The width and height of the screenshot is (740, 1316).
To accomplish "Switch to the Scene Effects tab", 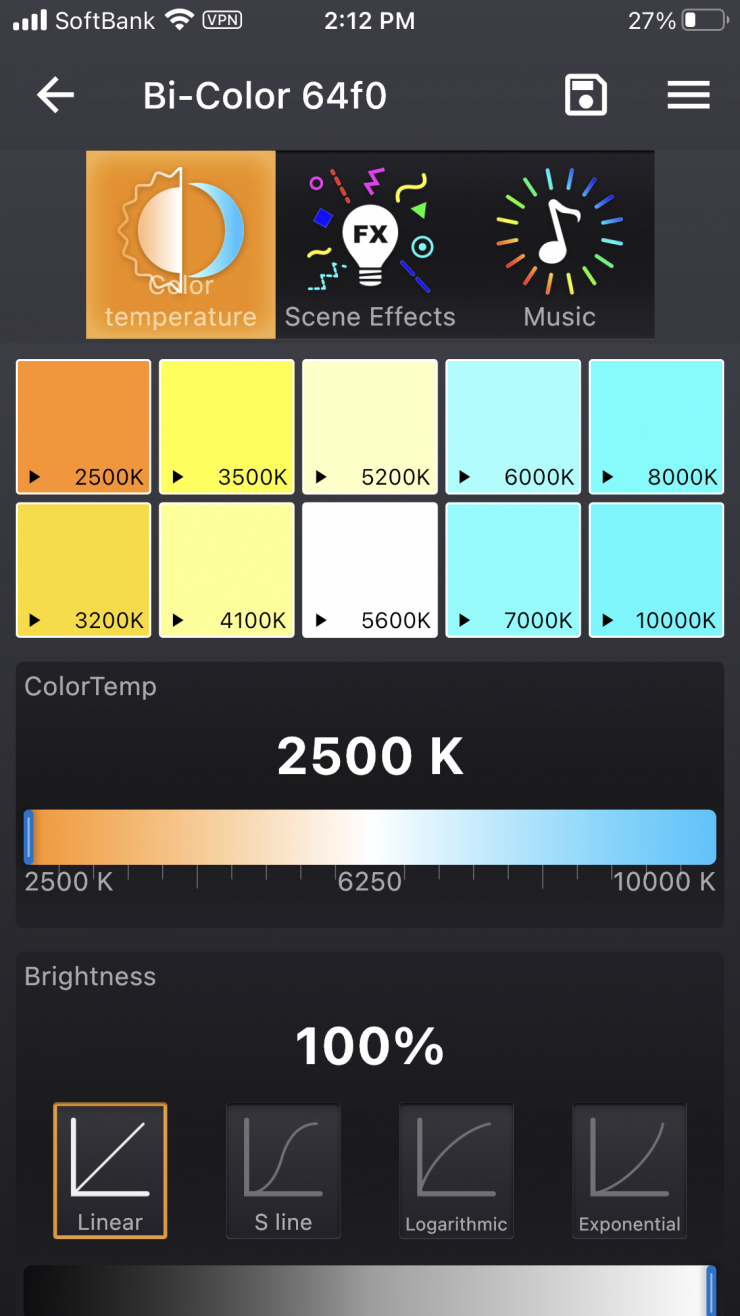I will point(370,246).
